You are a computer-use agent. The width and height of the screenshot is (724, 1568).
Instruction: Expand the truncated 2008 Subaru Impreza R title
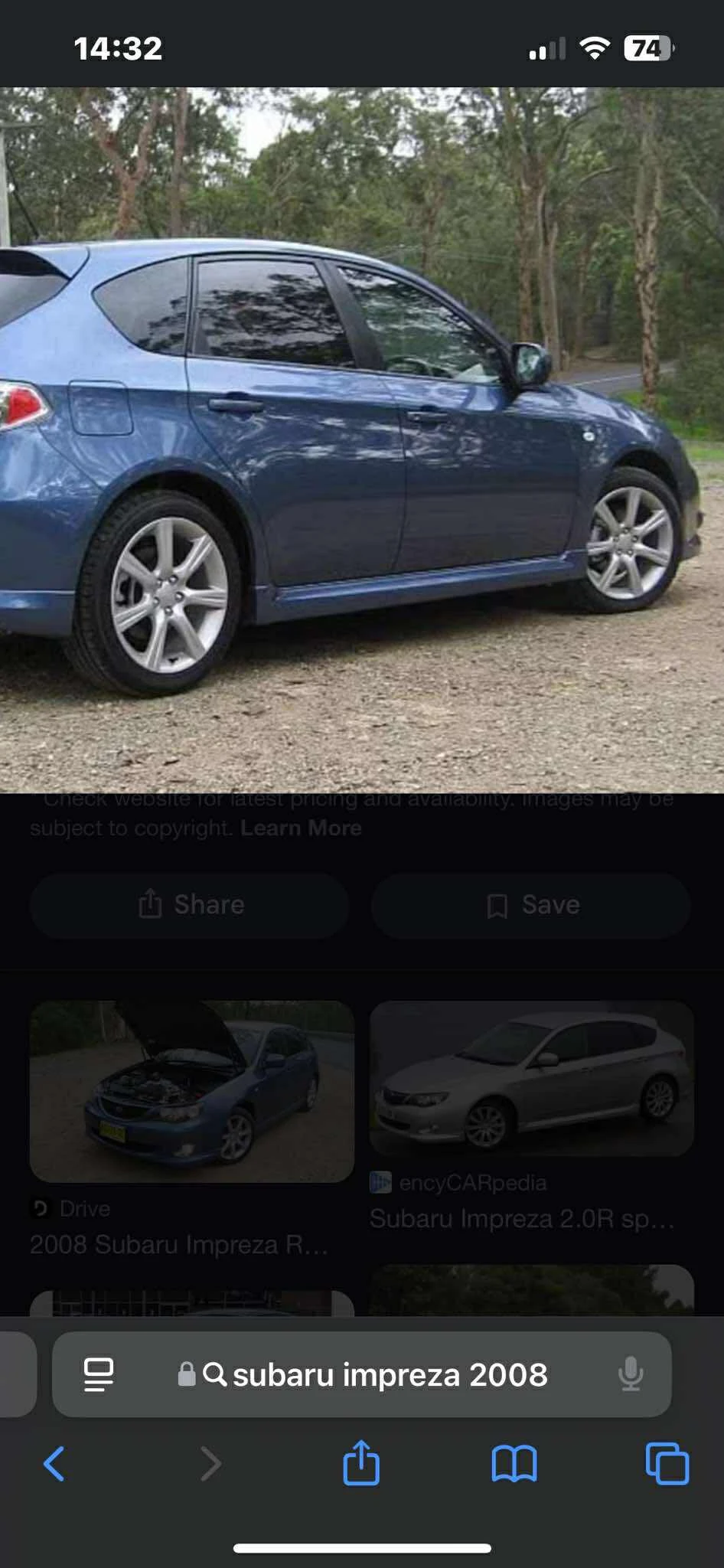pos(178,1245)
